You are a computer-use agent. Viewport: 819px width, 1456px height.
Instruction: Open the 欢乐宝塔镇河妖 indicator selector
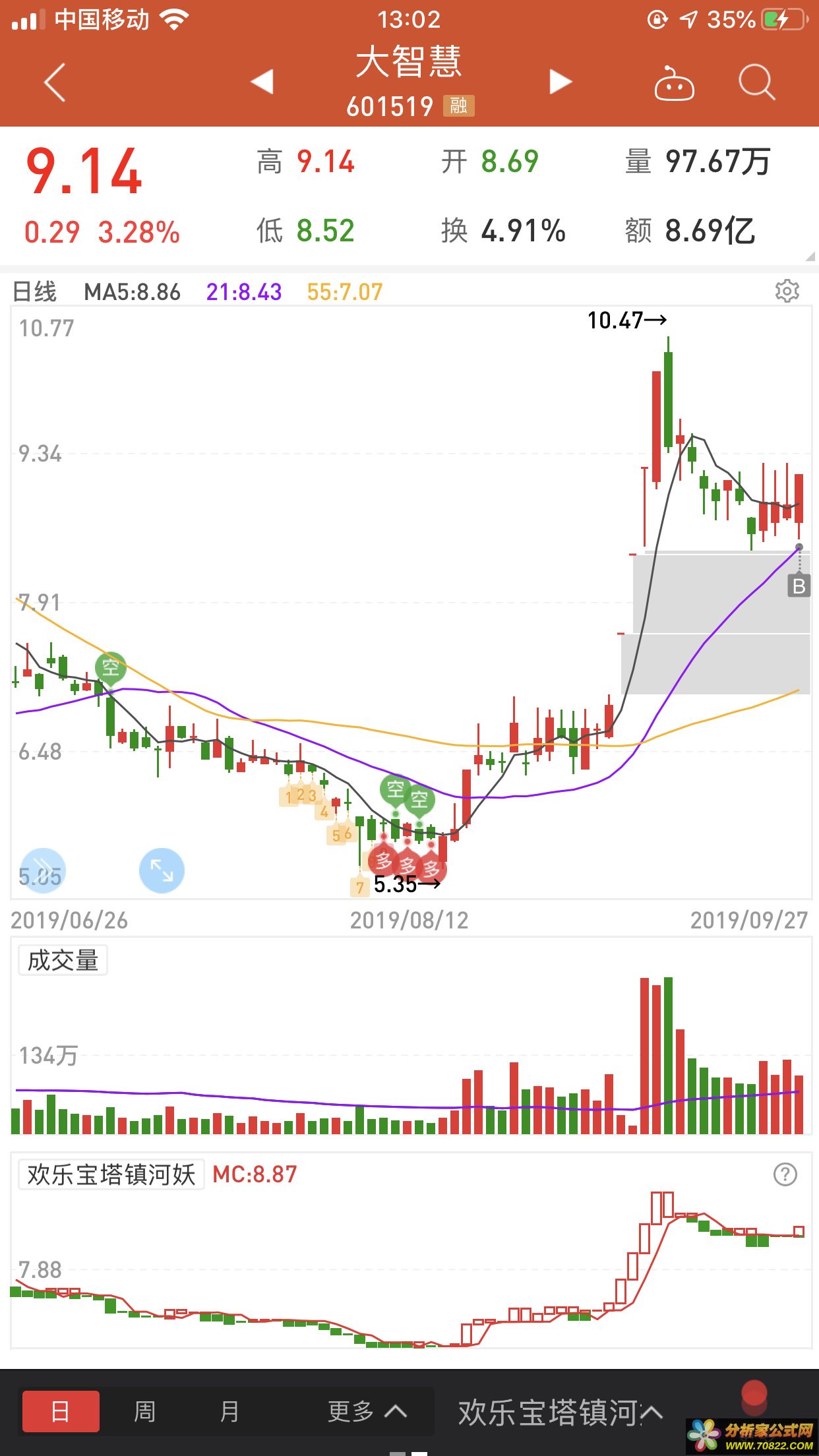coord(111,1174)
